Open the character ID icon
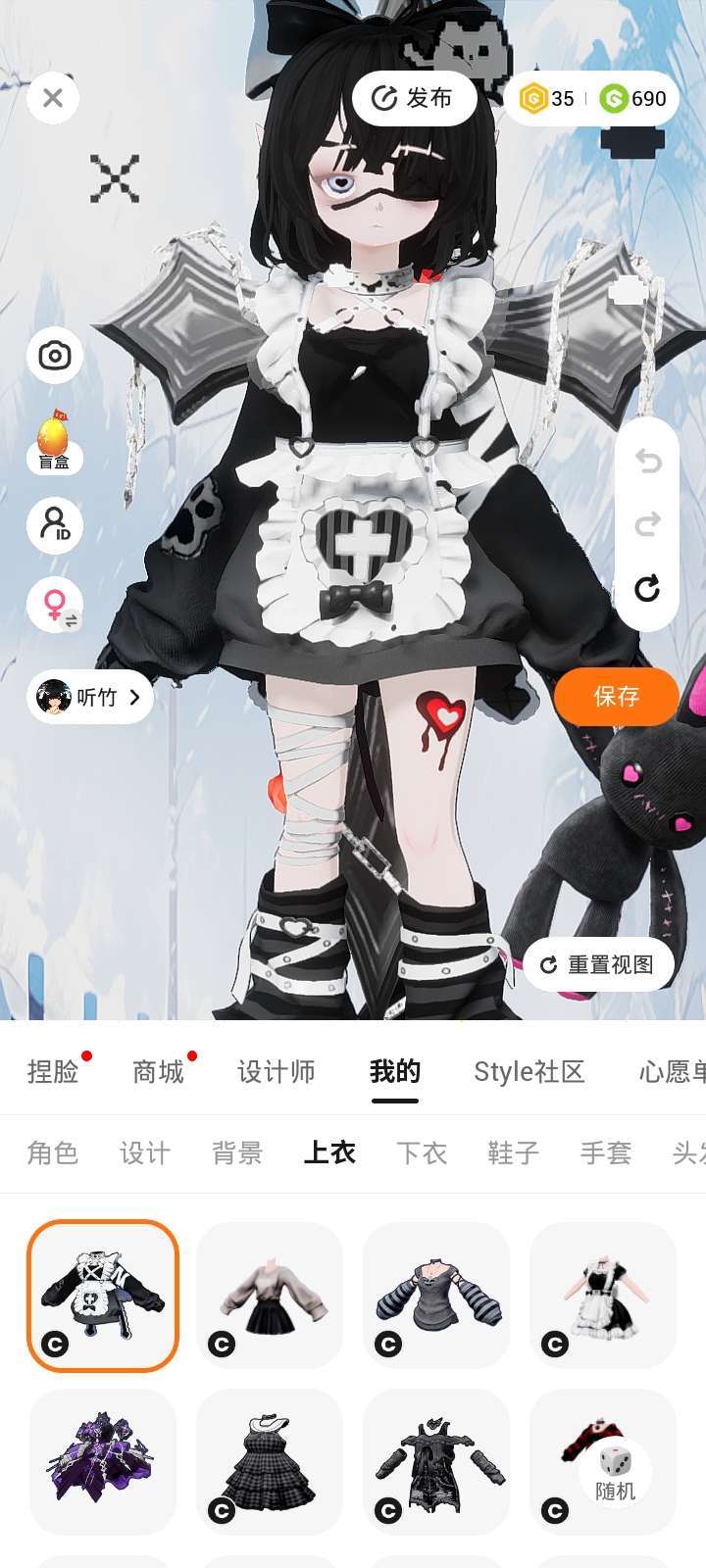Viewport: 706px width, 1568px height. (55, 525)
